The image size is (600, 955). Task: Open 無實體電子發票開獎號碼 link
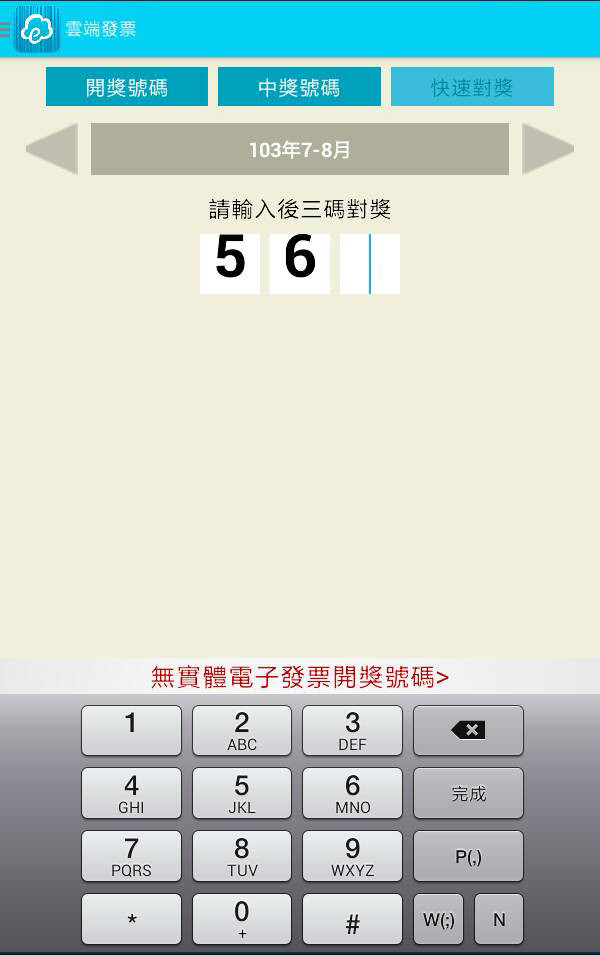click(300, 677)
